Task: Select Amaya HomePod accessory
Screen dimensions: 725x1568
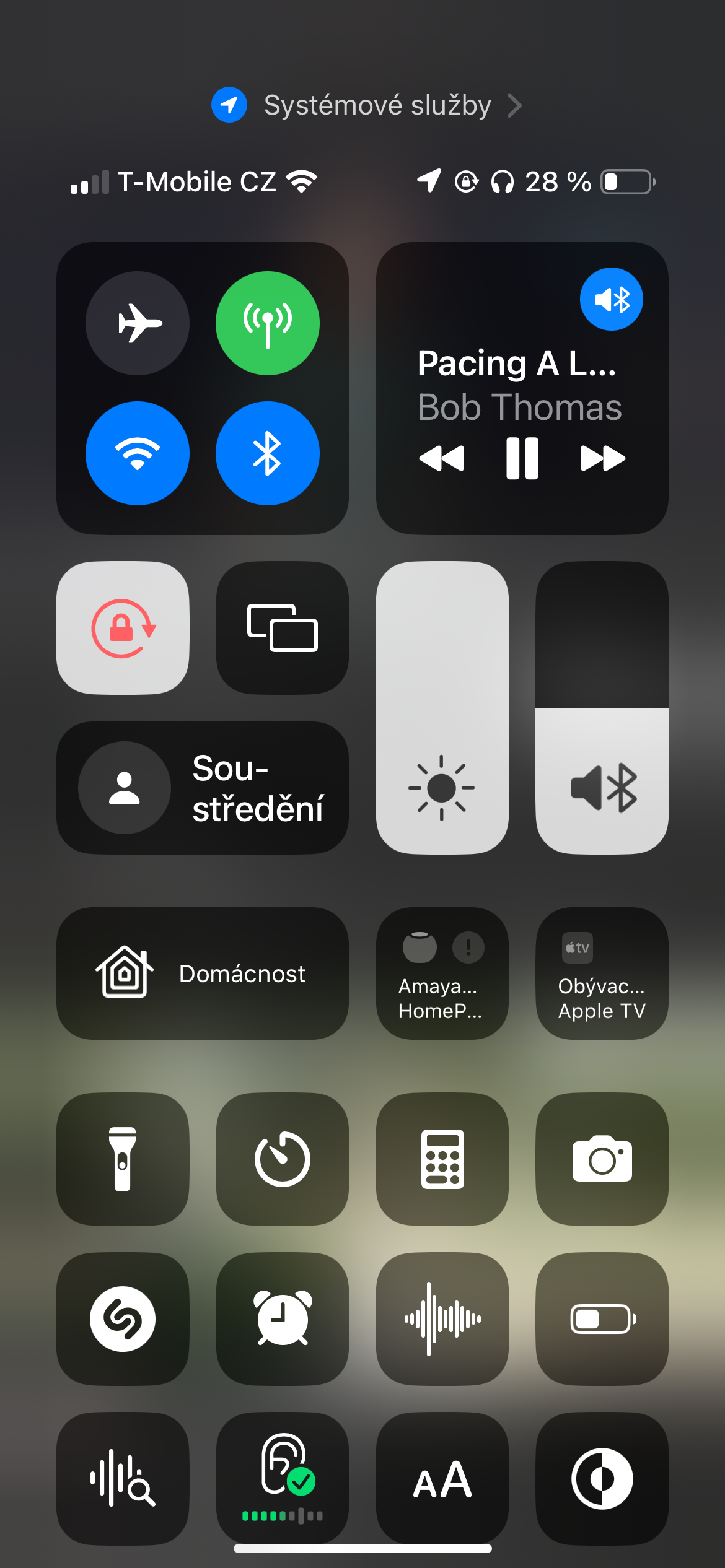Action: (442, 973)
